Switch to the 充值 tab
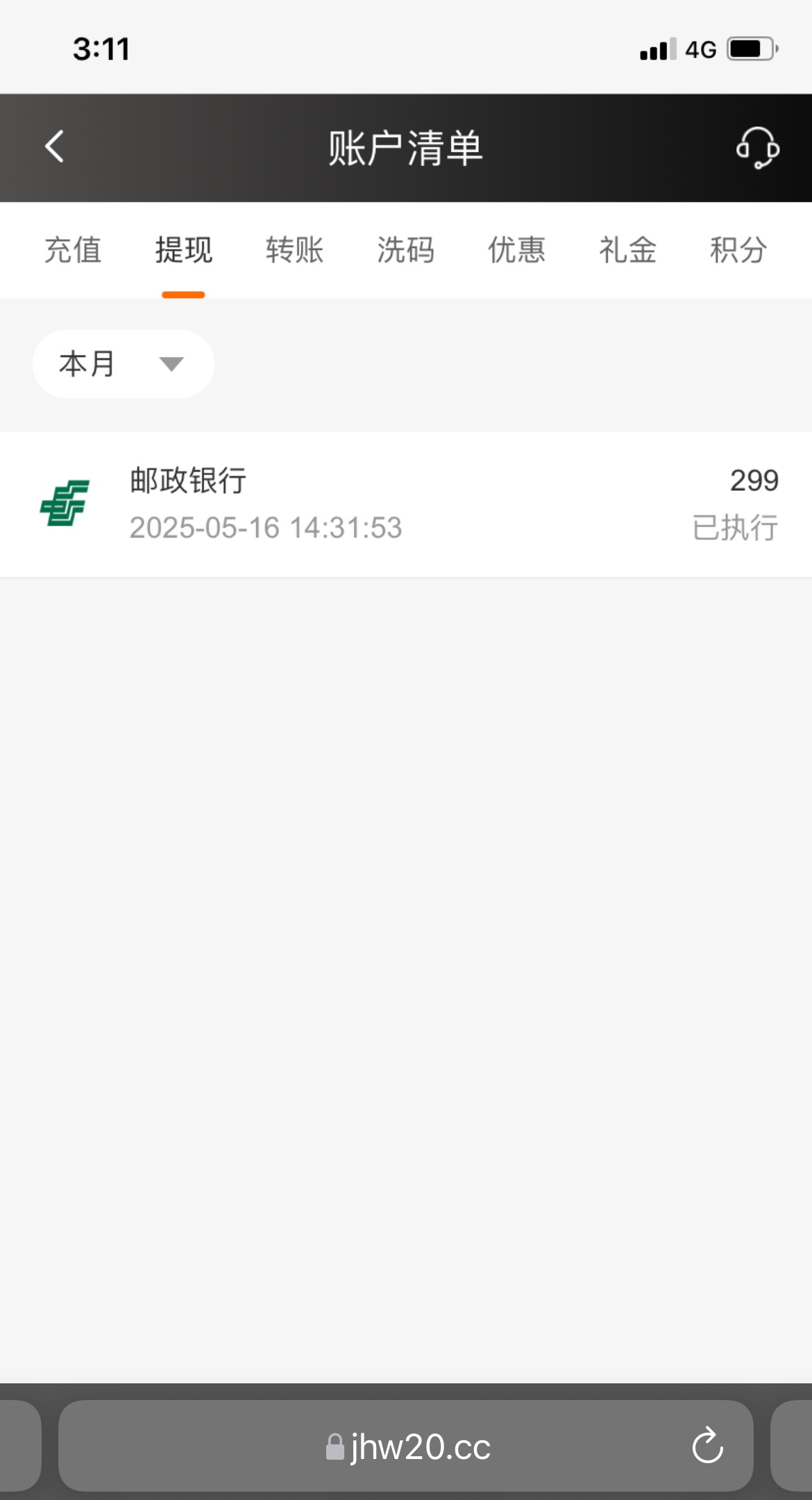This screenshot has height=1500, width=812. [74, 251]
